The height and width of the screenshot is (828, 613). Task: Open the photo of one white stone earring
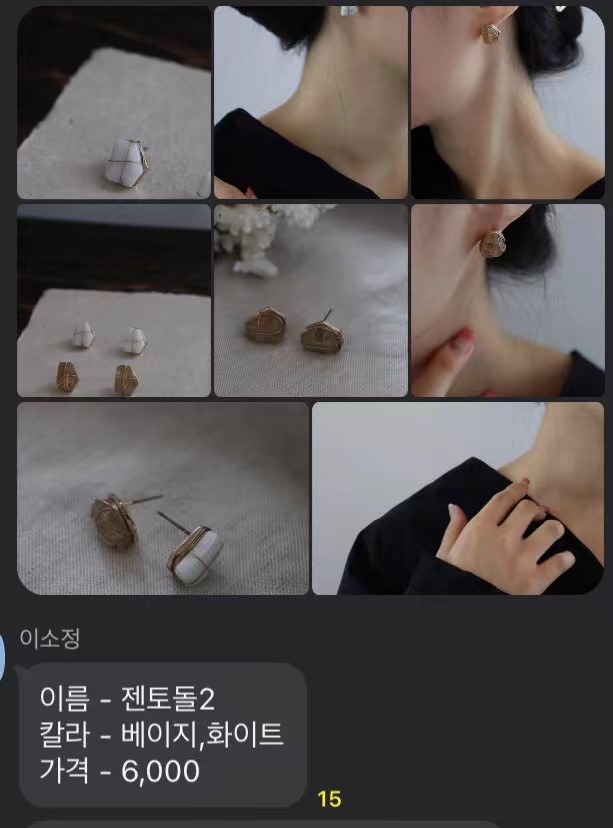113,102
